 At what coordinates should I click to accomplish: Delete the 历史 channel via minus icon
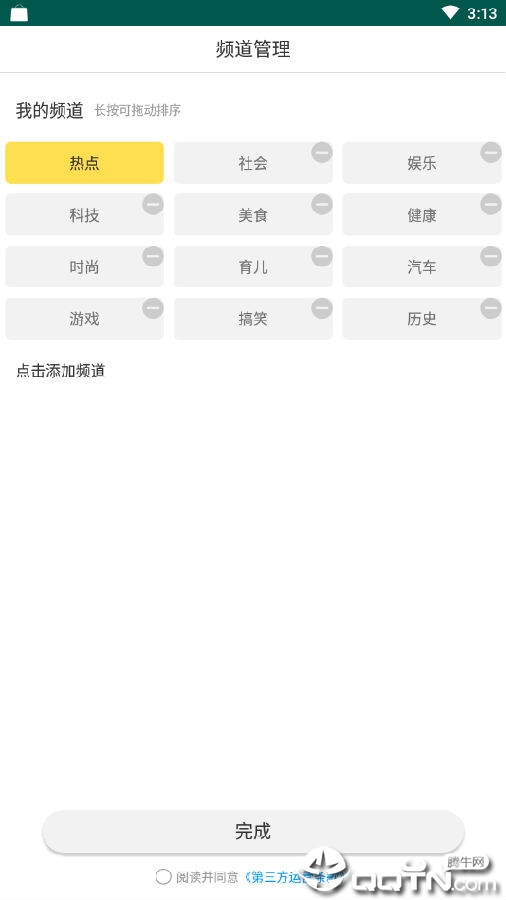(x=491, y=308)
